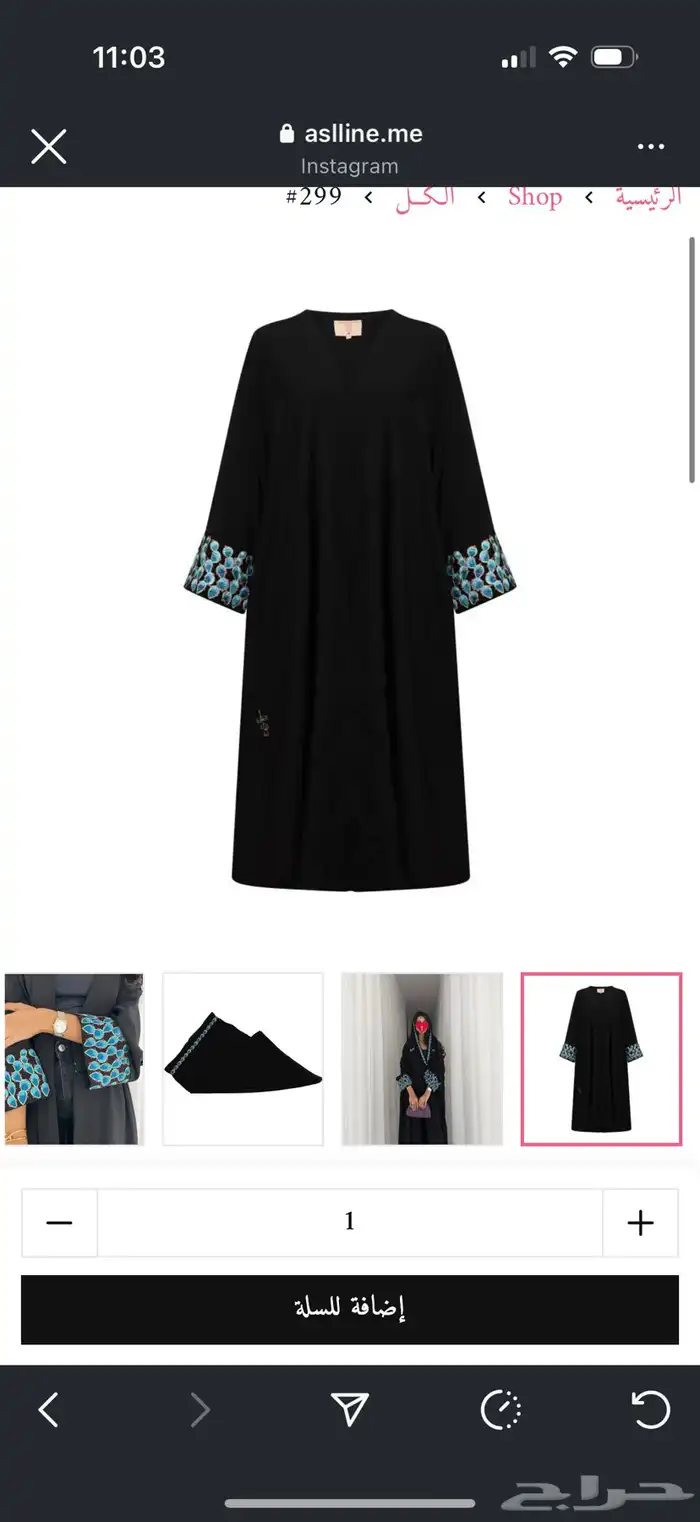This screenshot has width=700, height=1522.
Task: Tap إضافة للسلة to add to cart
Action: pyautogui.click(x=349, y=1309)
